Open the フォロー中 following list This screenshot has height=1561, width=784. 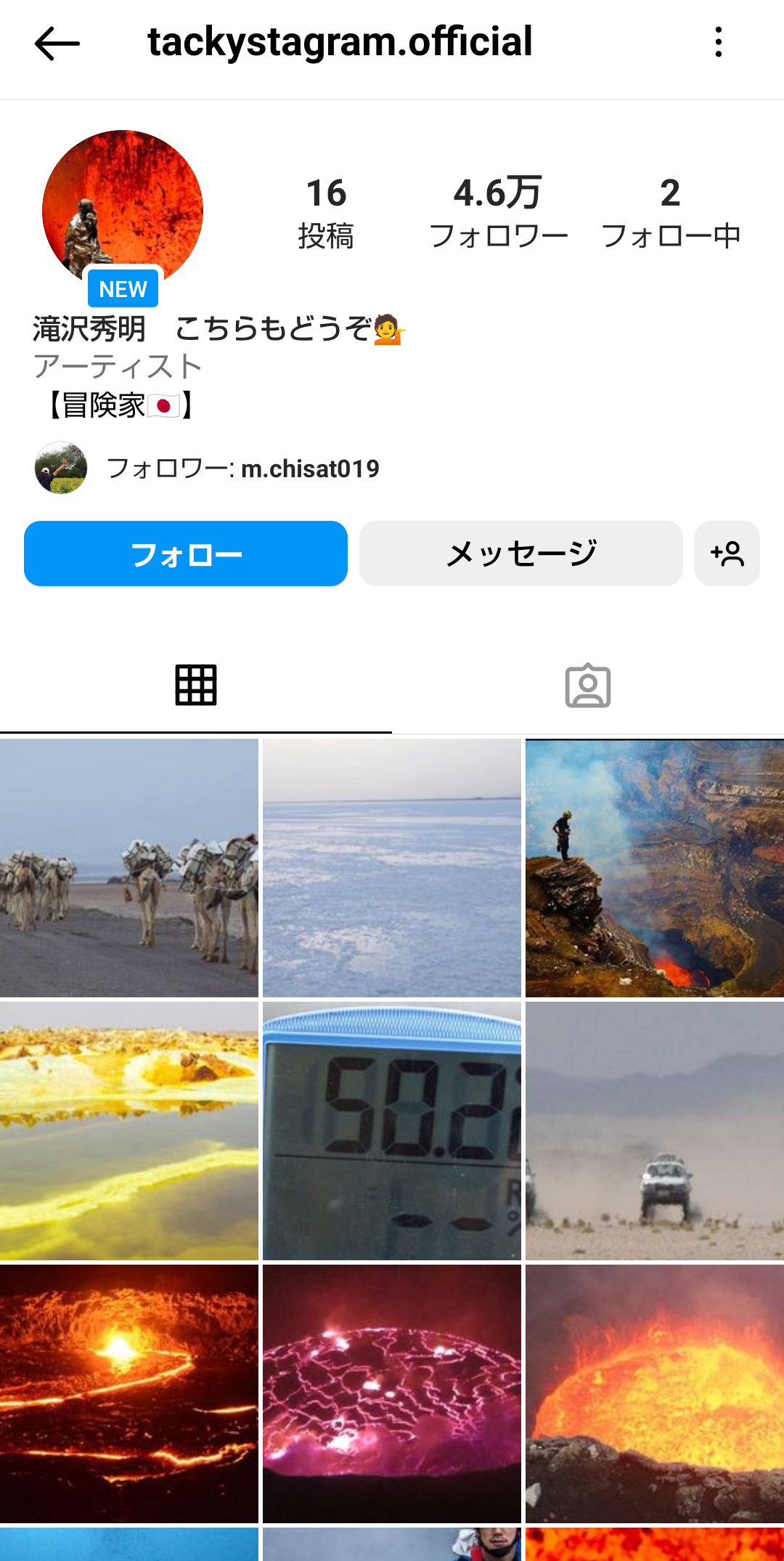[670, 212]
